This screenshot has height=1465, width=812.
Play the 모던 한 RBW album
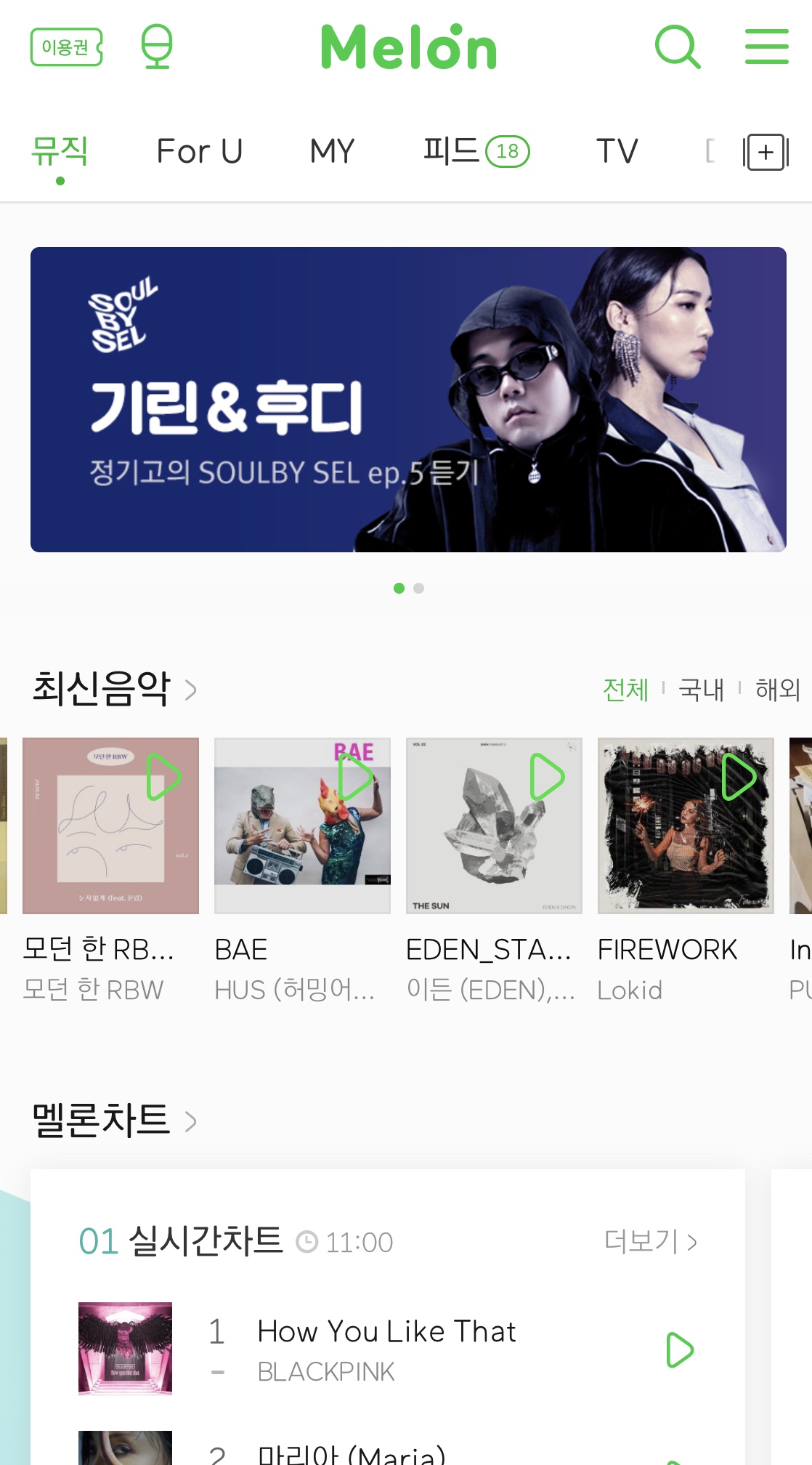[x=163, y=777]
